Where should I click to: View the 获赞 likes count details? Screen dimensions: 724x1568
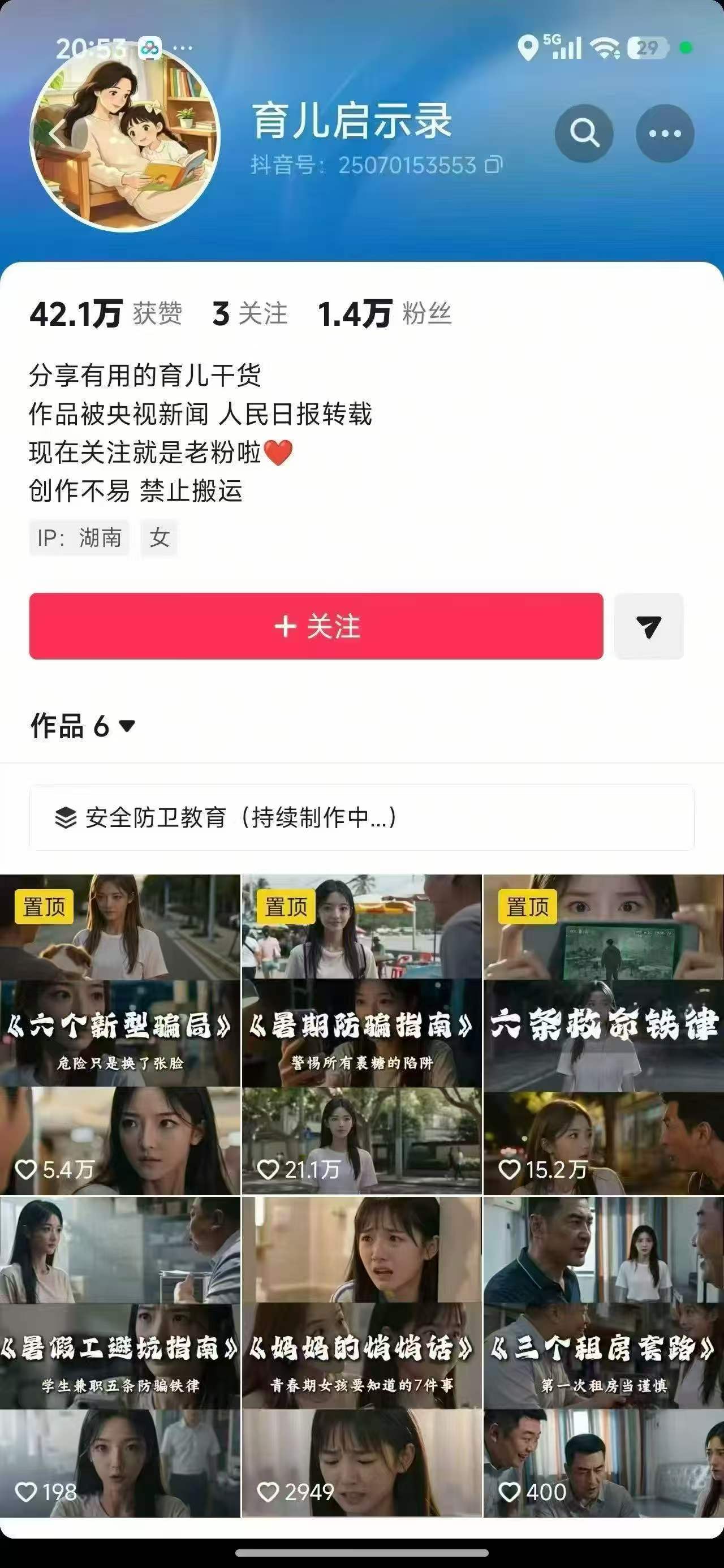pos(106,314)
